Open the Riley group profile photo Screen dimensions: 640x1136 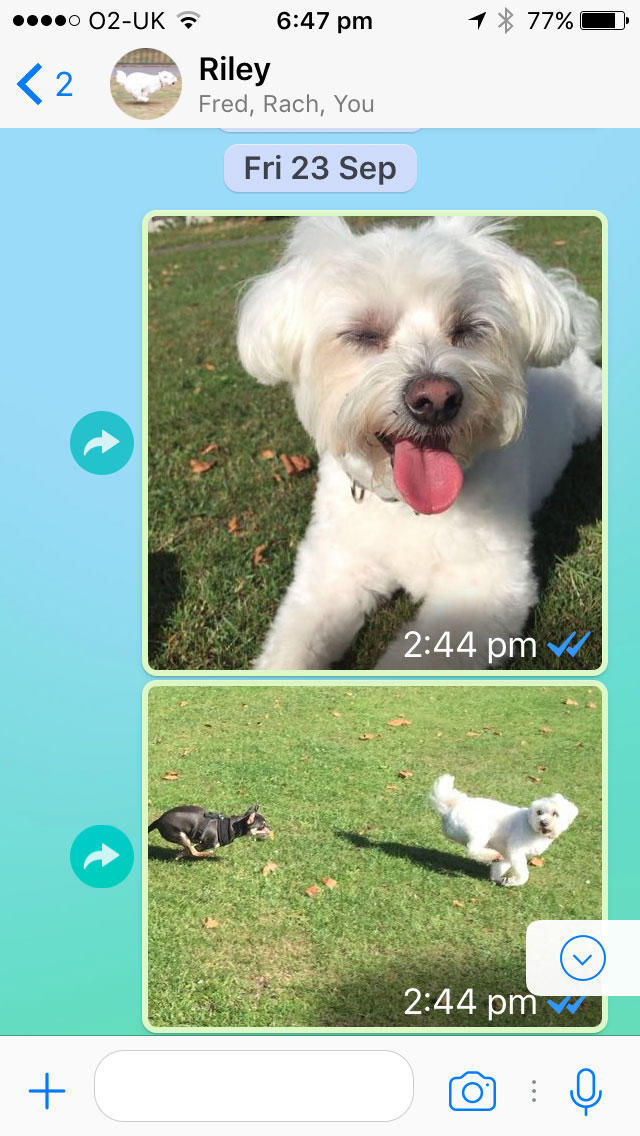click(146, 85)
